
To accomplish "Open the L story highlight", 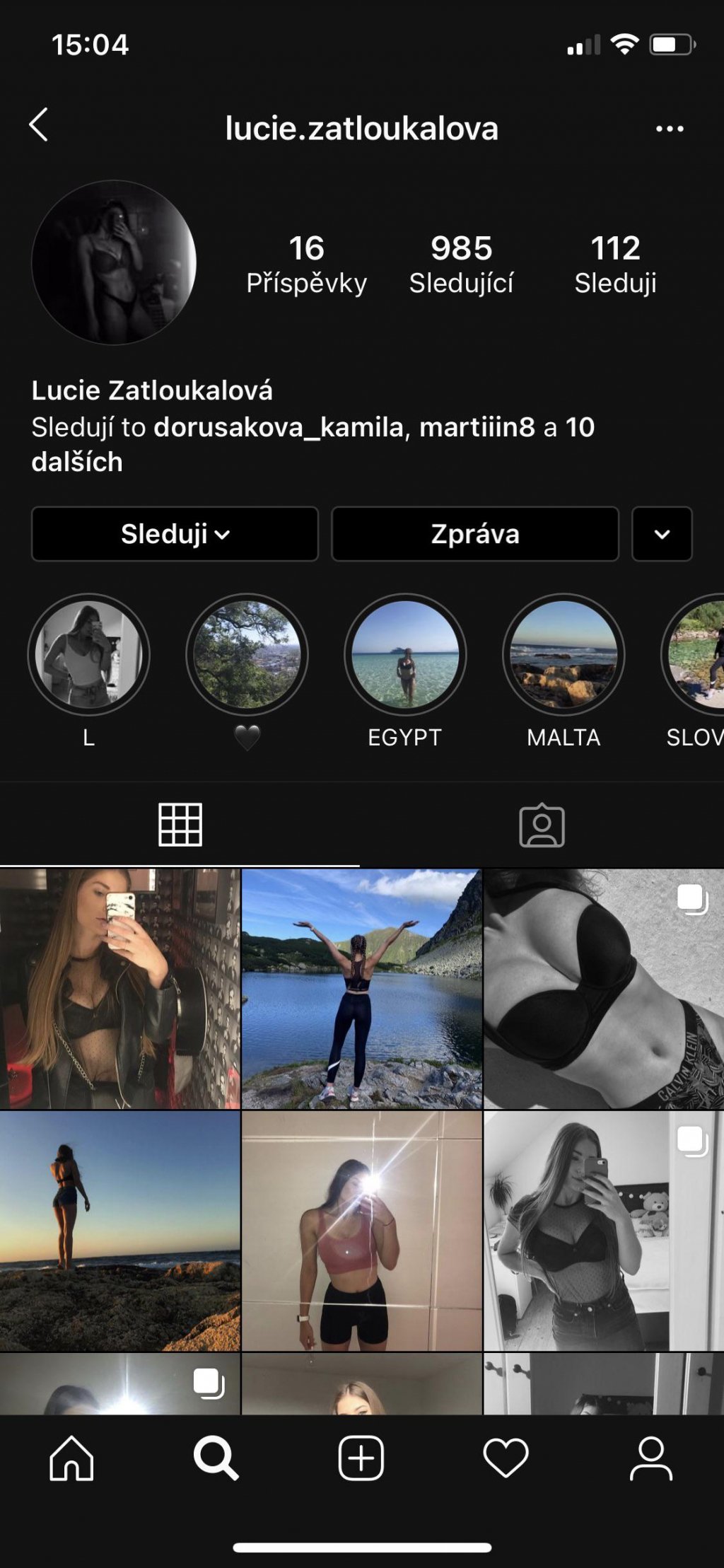I will pyautogui.click(x=88, y=655).
